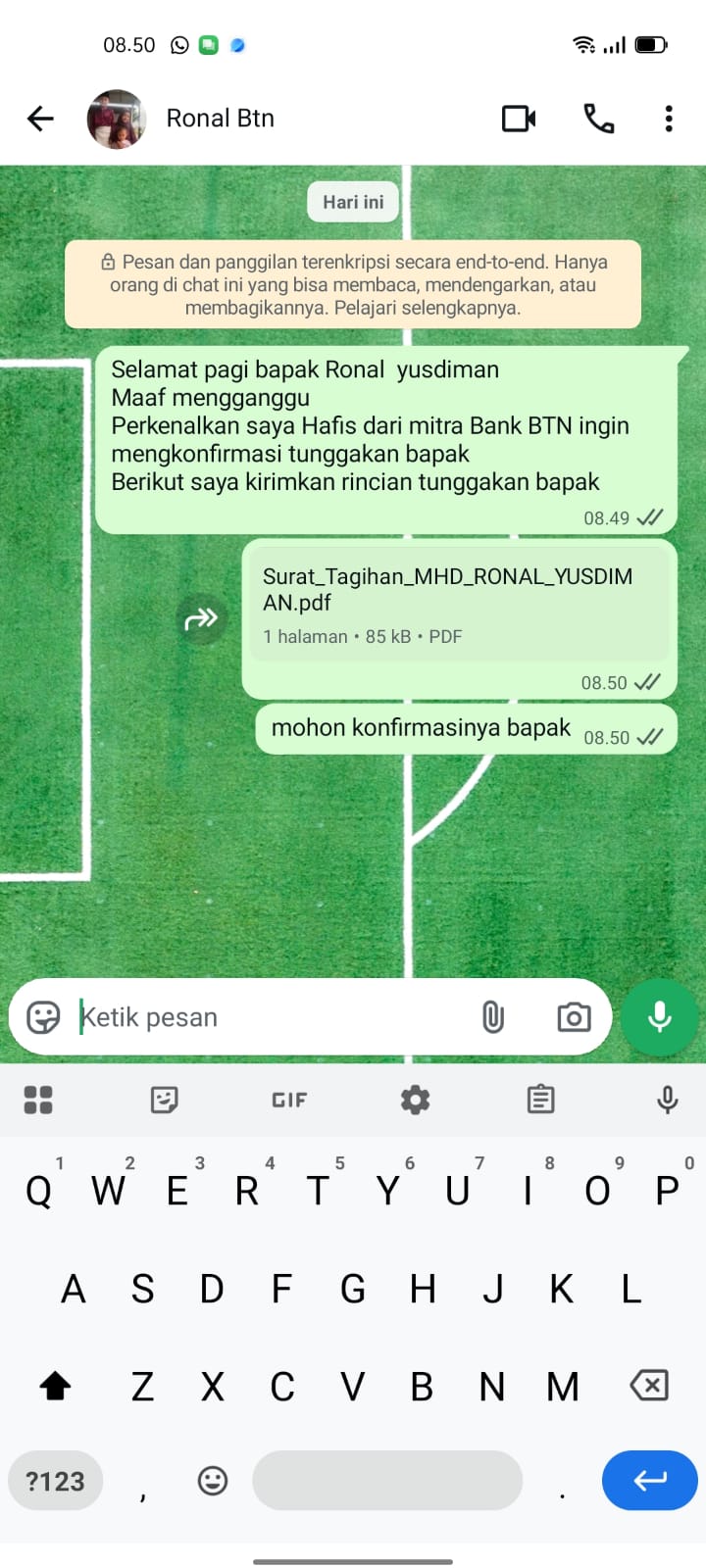Tap the keyboard backspace key
Image resolution: width=706 pixels, height=1568 pixels.
pos(649,1385)
